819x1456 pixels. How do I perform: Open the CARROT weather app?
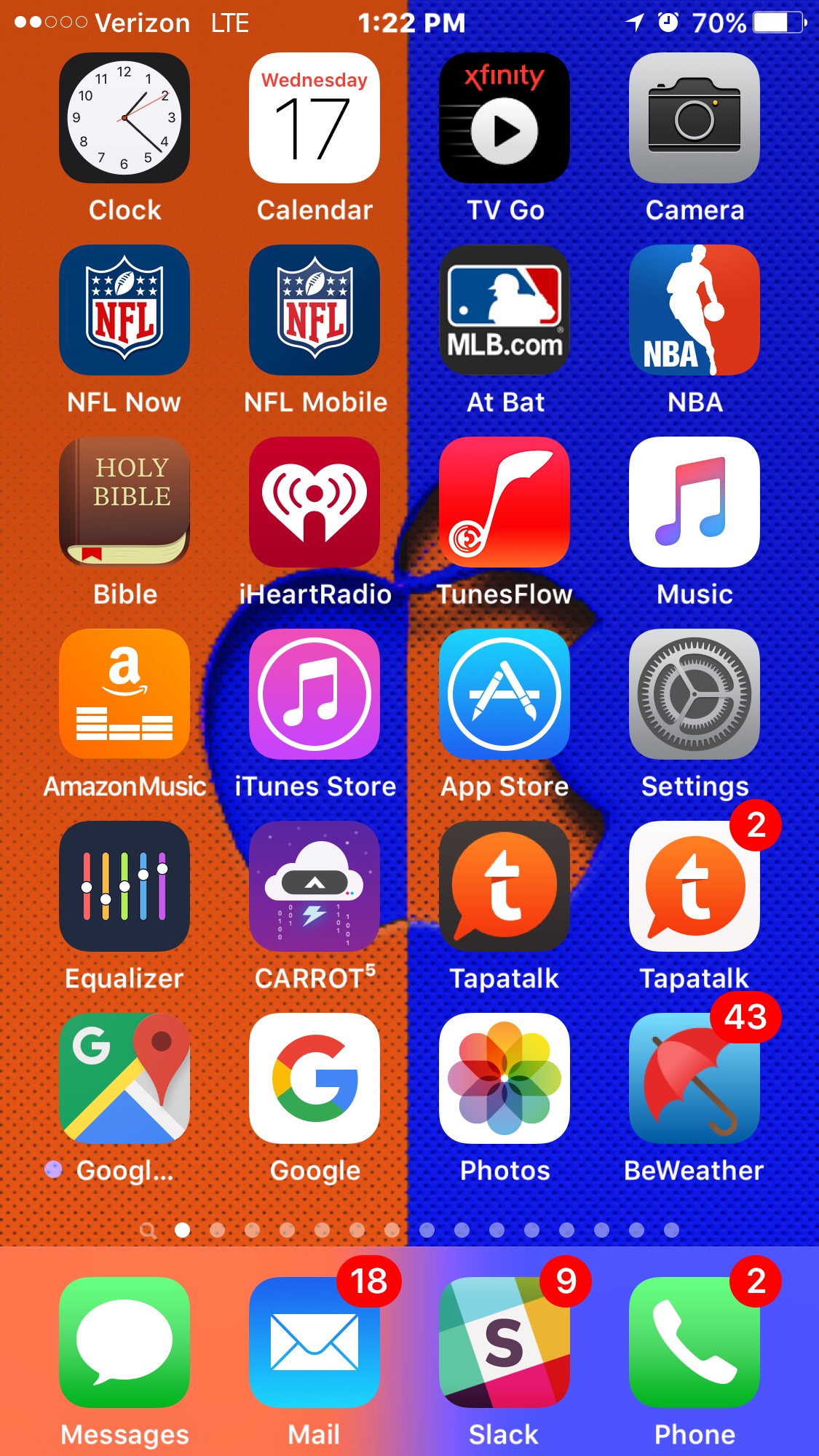[314, 886]
